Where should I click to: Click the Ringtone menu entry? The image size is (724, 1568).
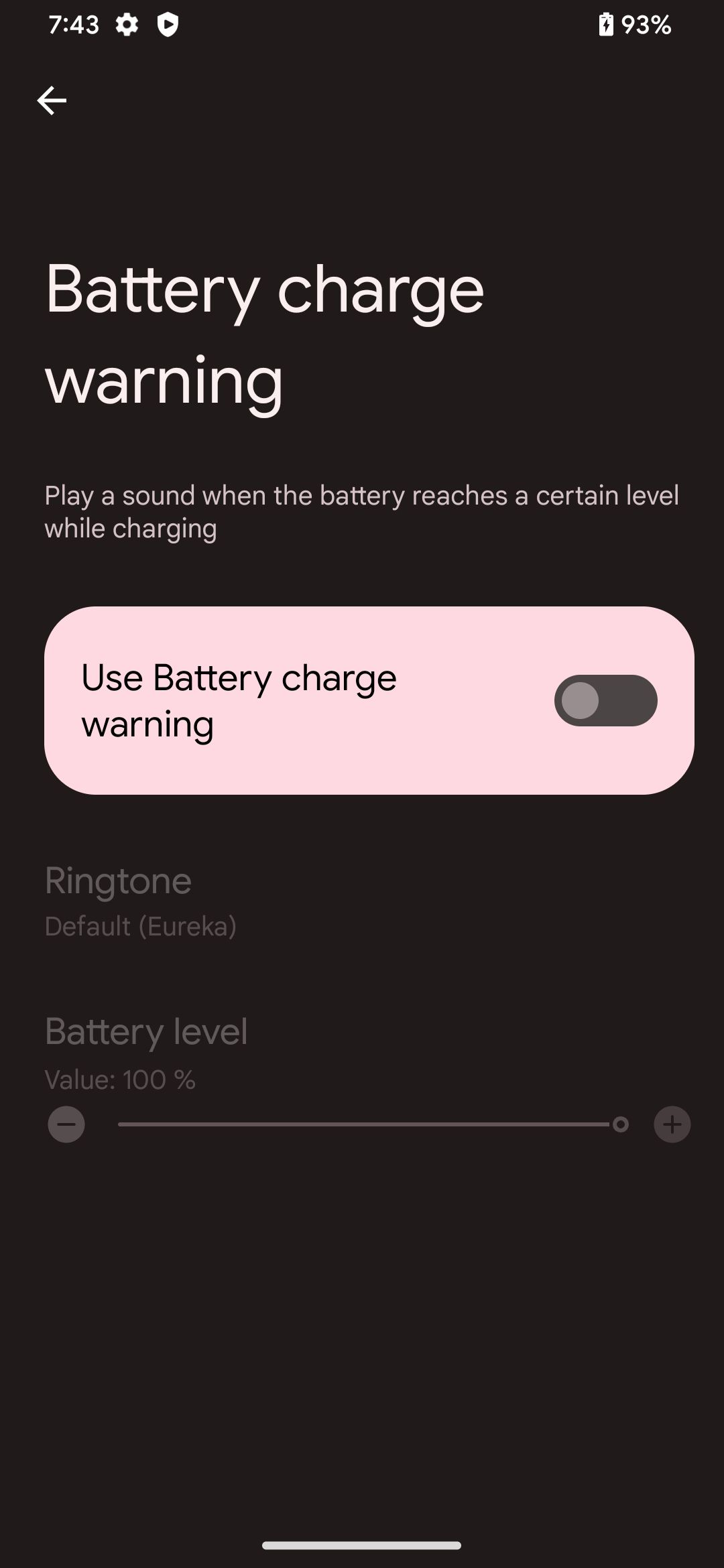tap(118, 881)
